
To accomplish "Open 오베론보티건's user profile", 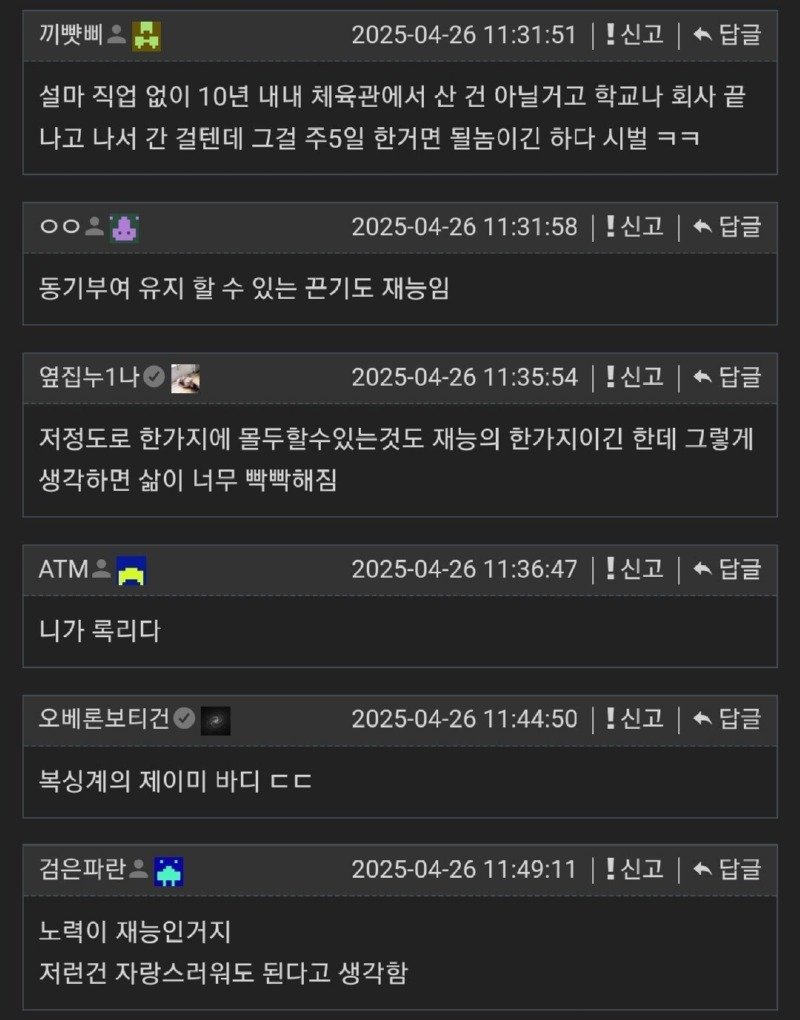I will [104, 719].
